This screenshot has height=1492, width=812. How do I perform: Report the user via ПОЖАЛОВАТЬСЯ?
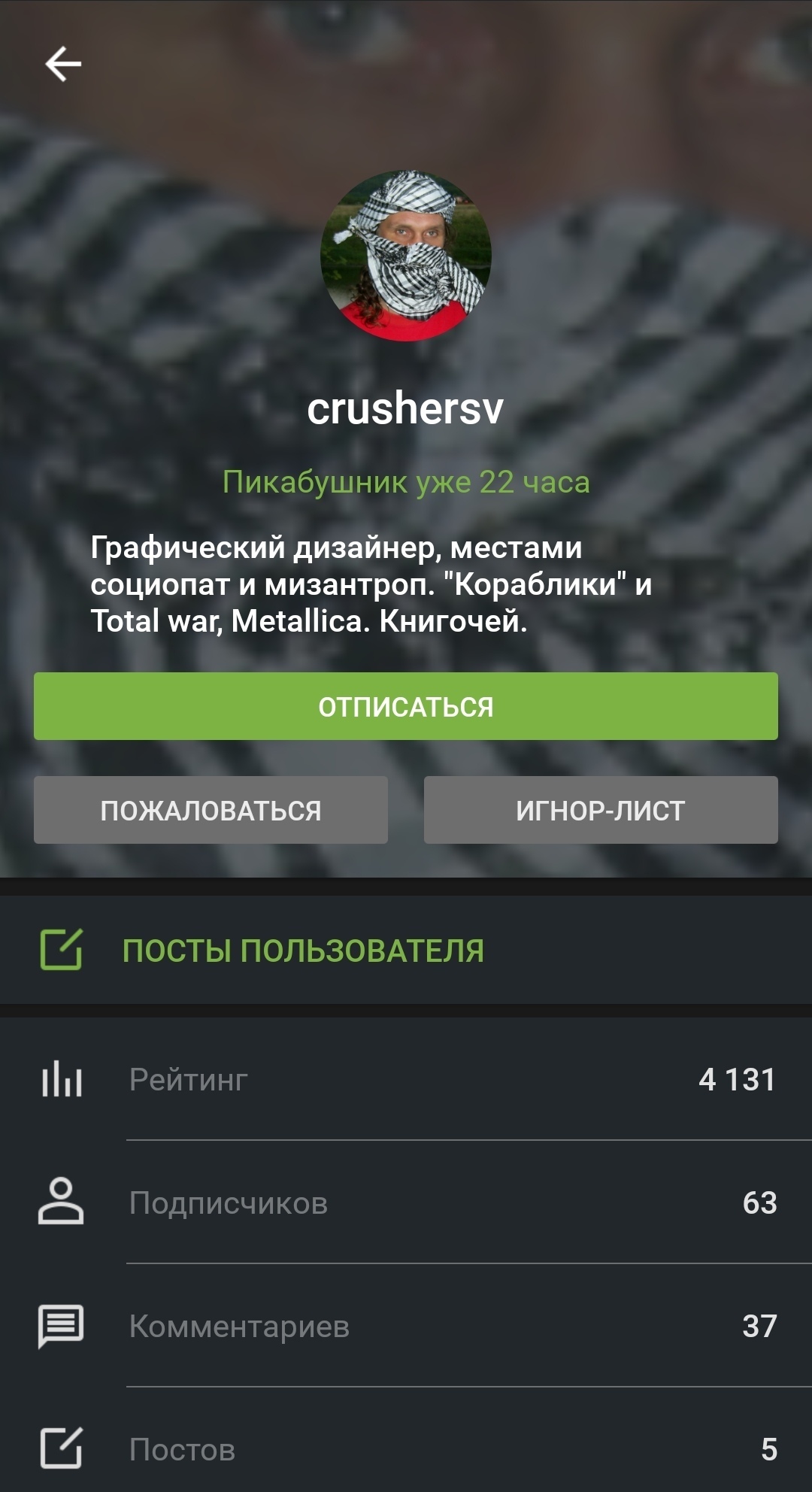point(211,810)
